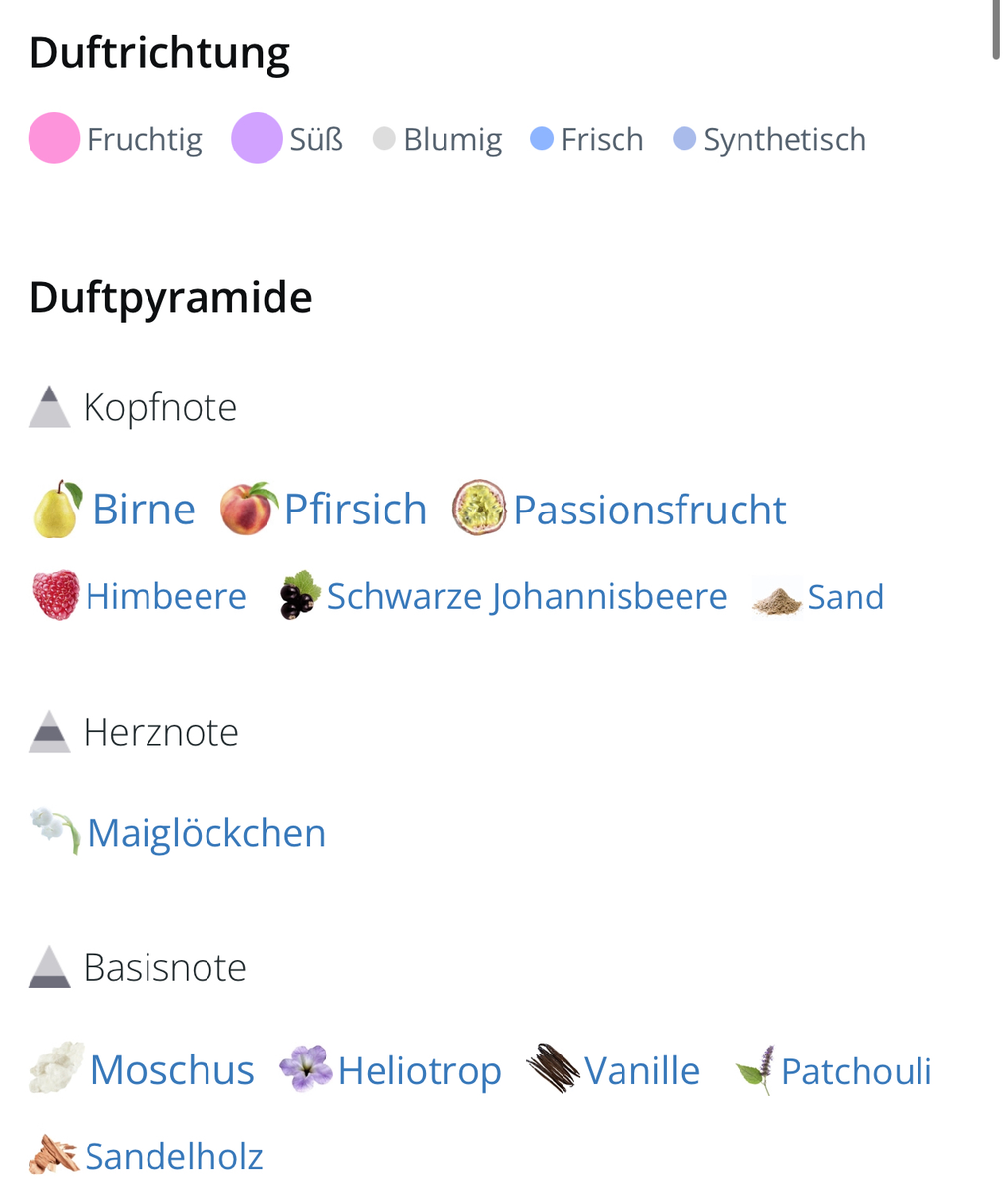Tap the Heliotrop note link
This screenshot has width=1007, height=1204.
pyautogui.click(x=419, y=1070)
